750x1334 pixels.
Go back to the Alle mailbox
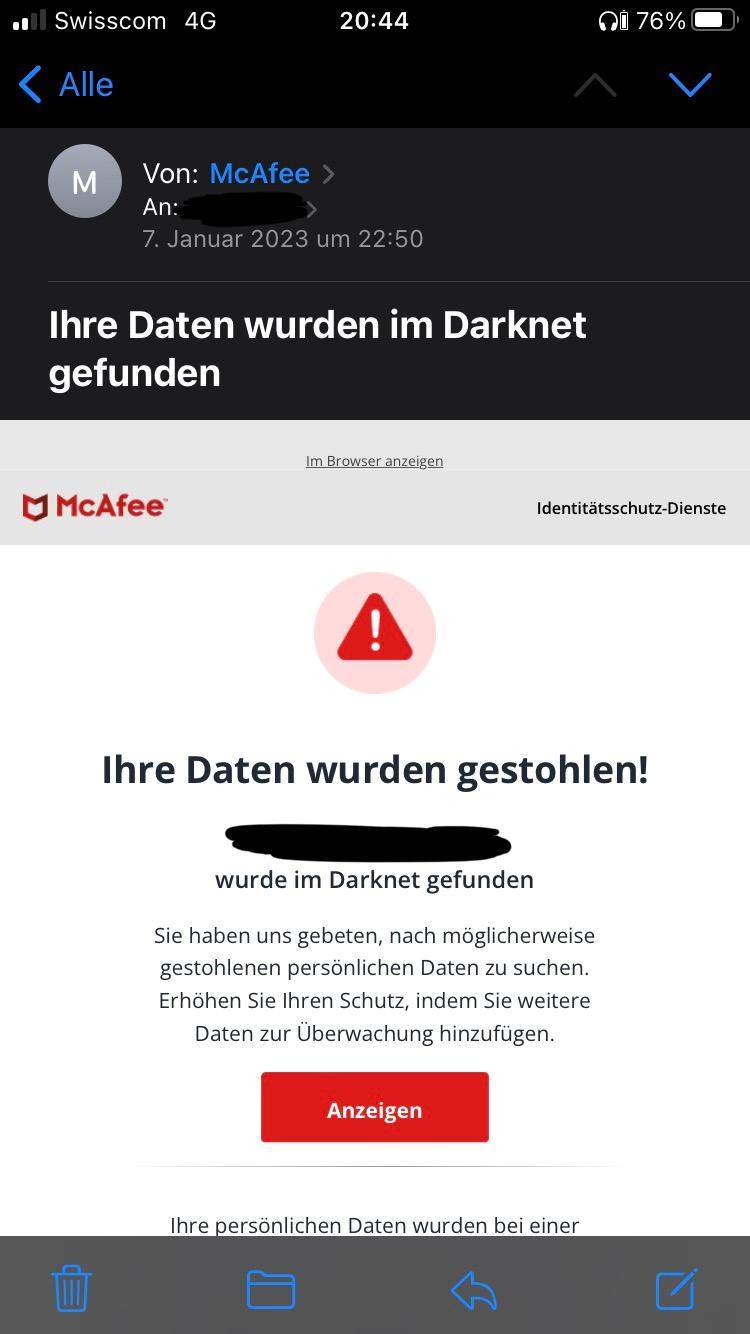tap(66, 85)
